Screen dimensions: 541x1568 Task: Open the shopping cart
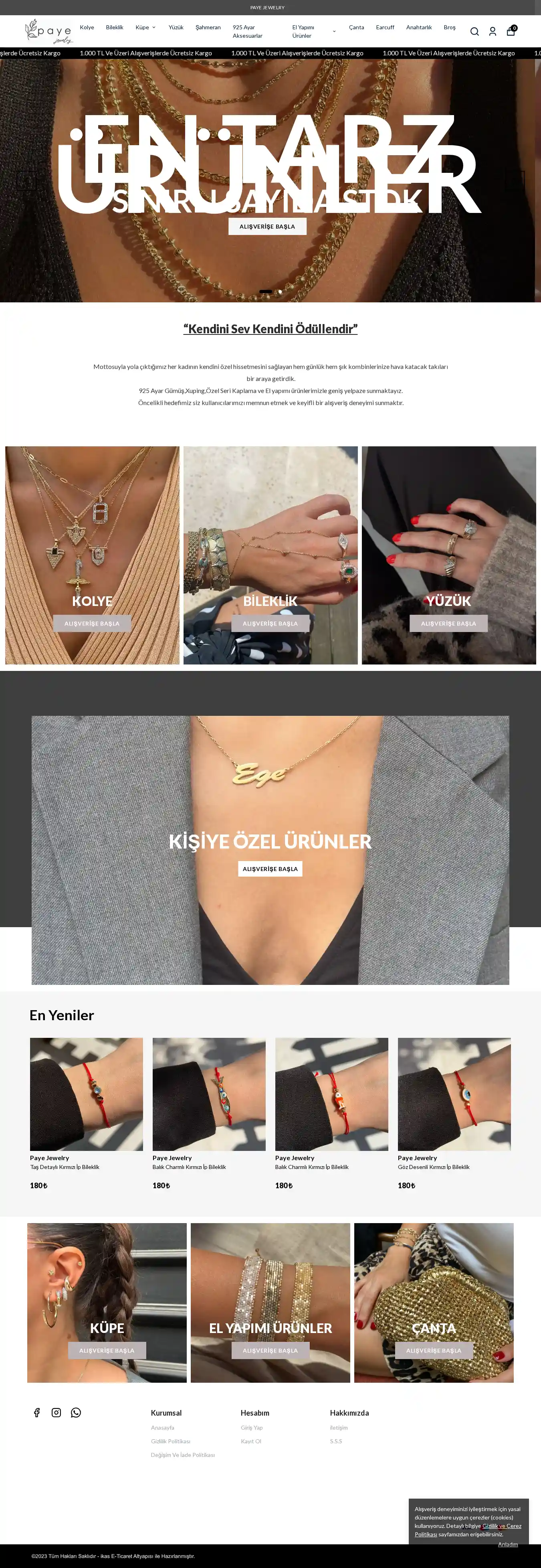tap(511, 31)
